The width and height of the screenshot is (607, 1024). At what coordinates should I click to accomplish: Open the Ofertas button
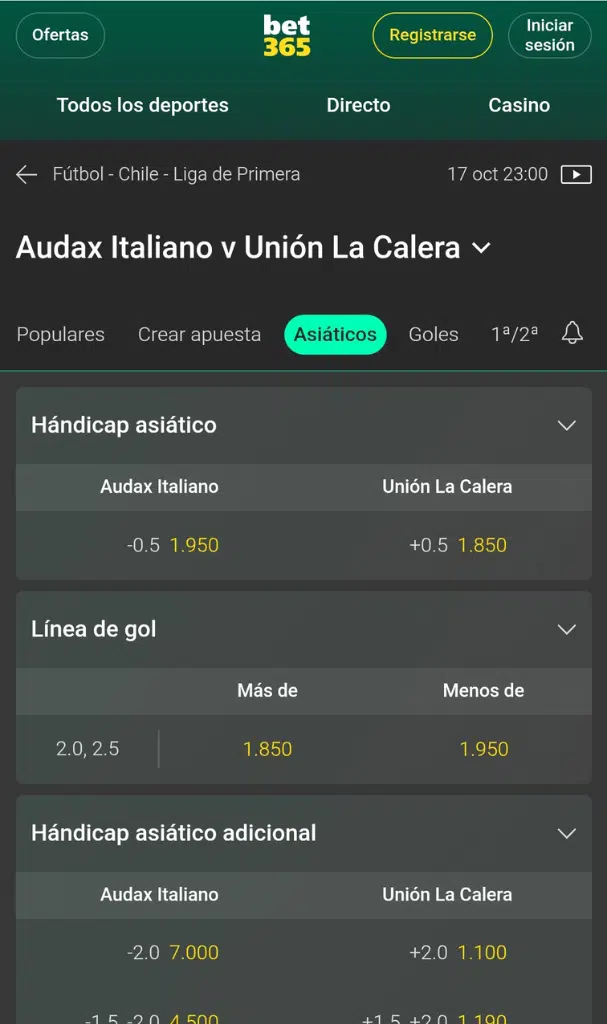point(60,35)
